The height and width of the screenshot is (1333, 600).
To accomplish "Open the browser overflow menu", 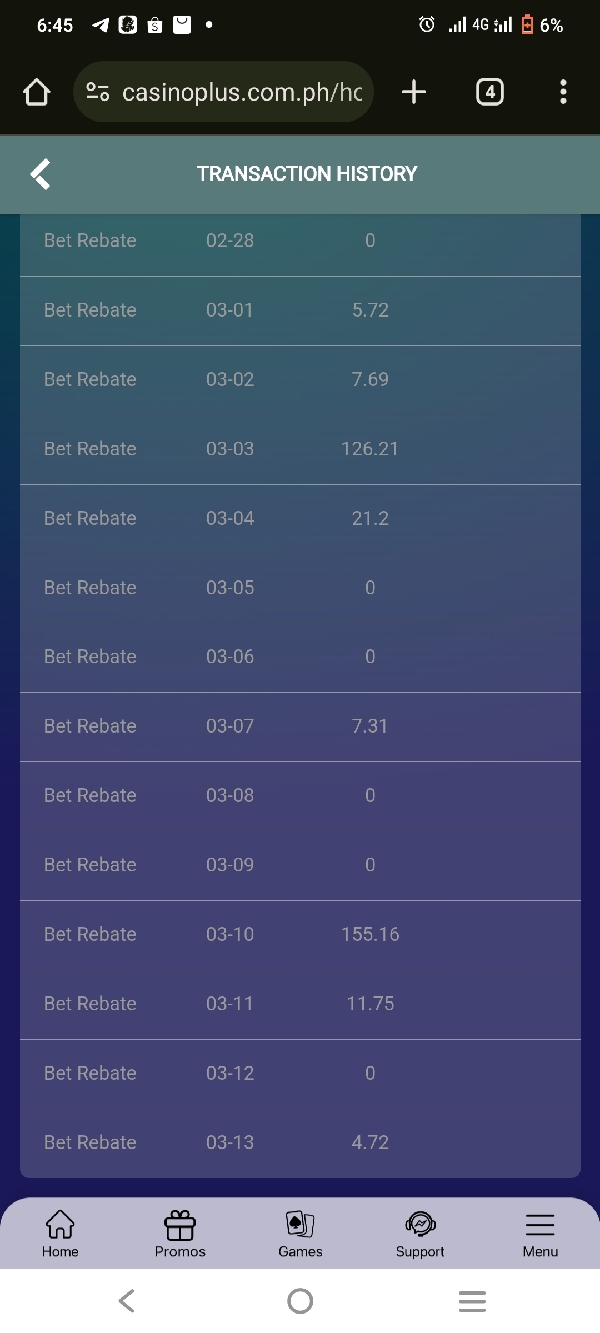I will (563, 93).
